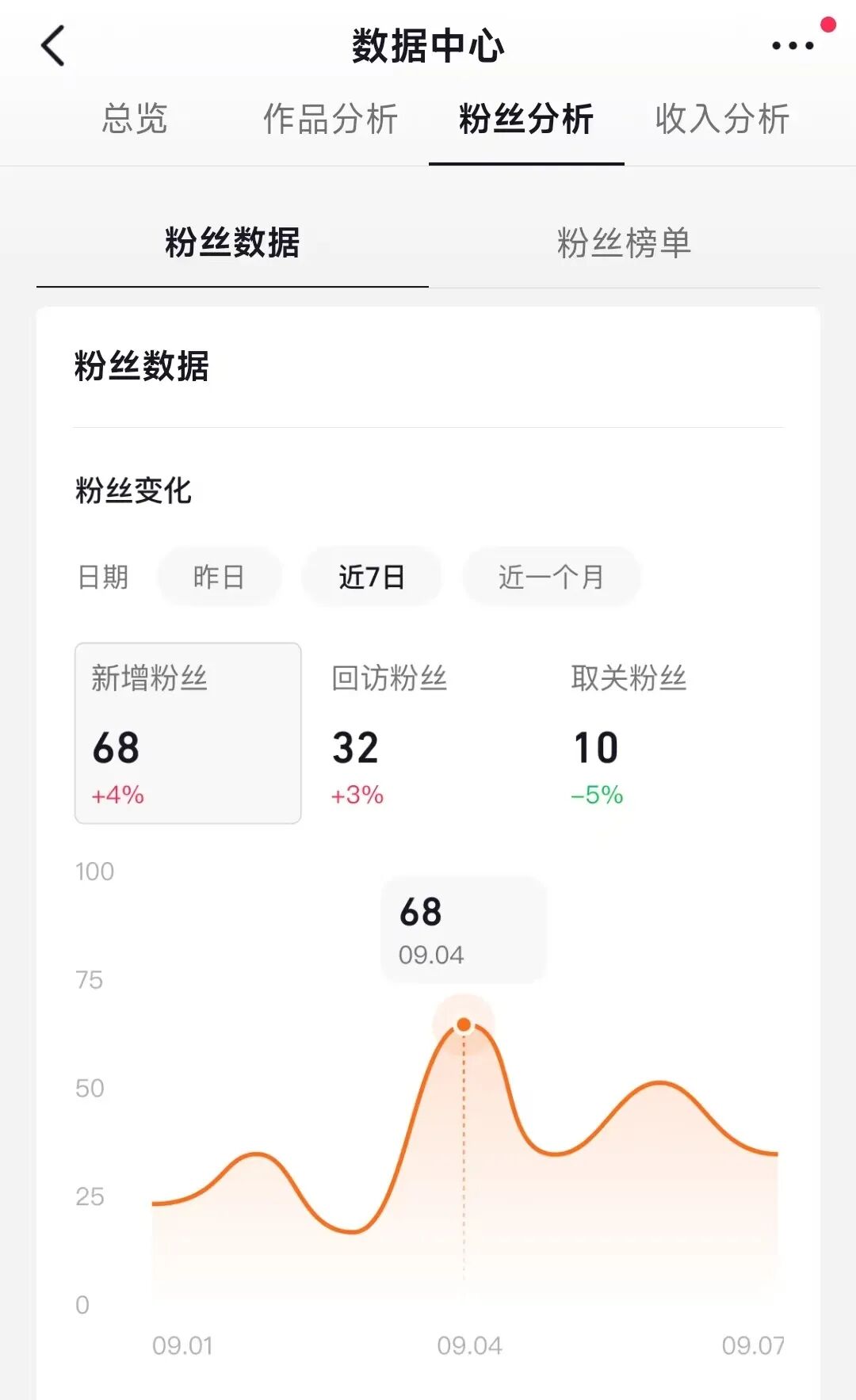Click the notification red dot indicator
Screen dimensions: 856x1400
pyautogui.click(x=827, y=24)
